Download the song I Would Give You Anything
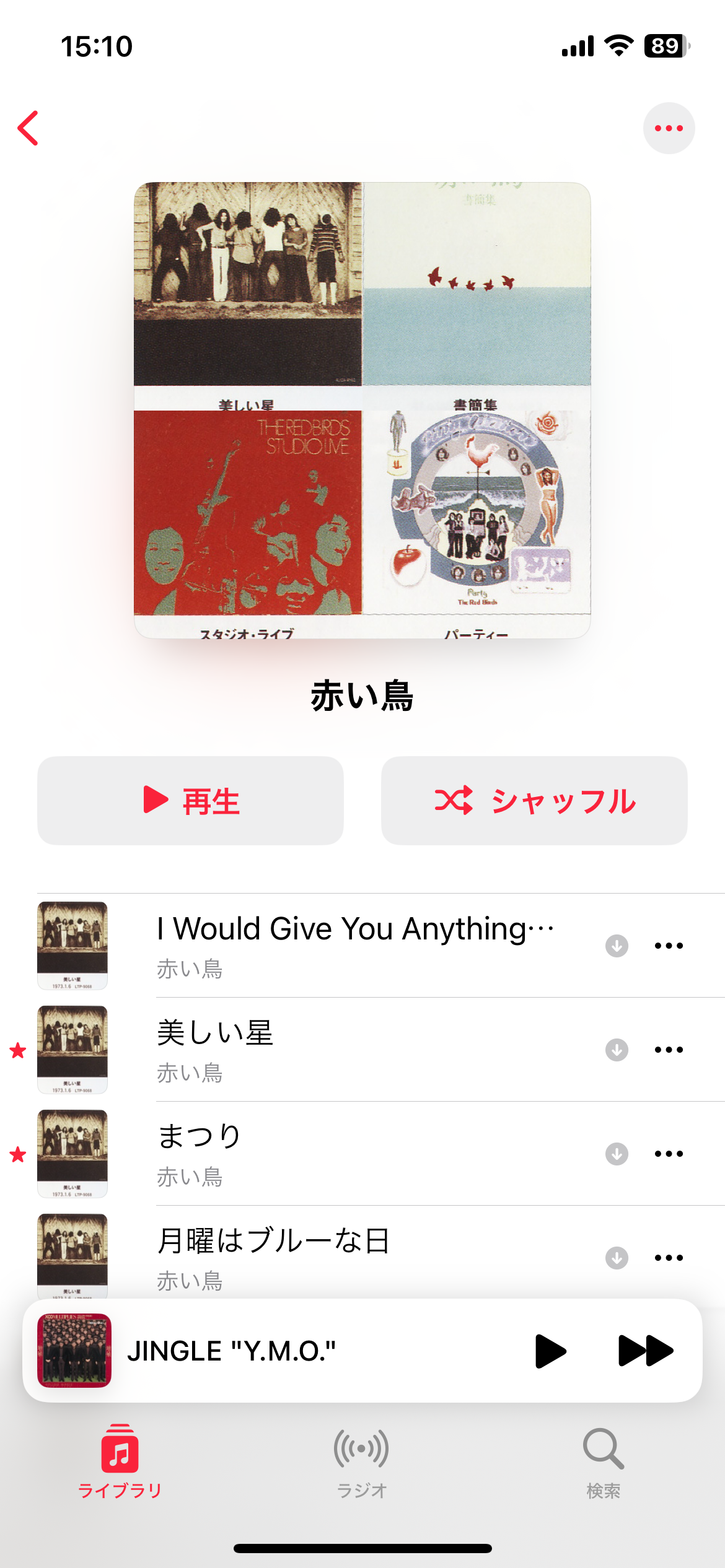Image resolution: width=725 pixels, height=1568 pixels. coord(617,946)
